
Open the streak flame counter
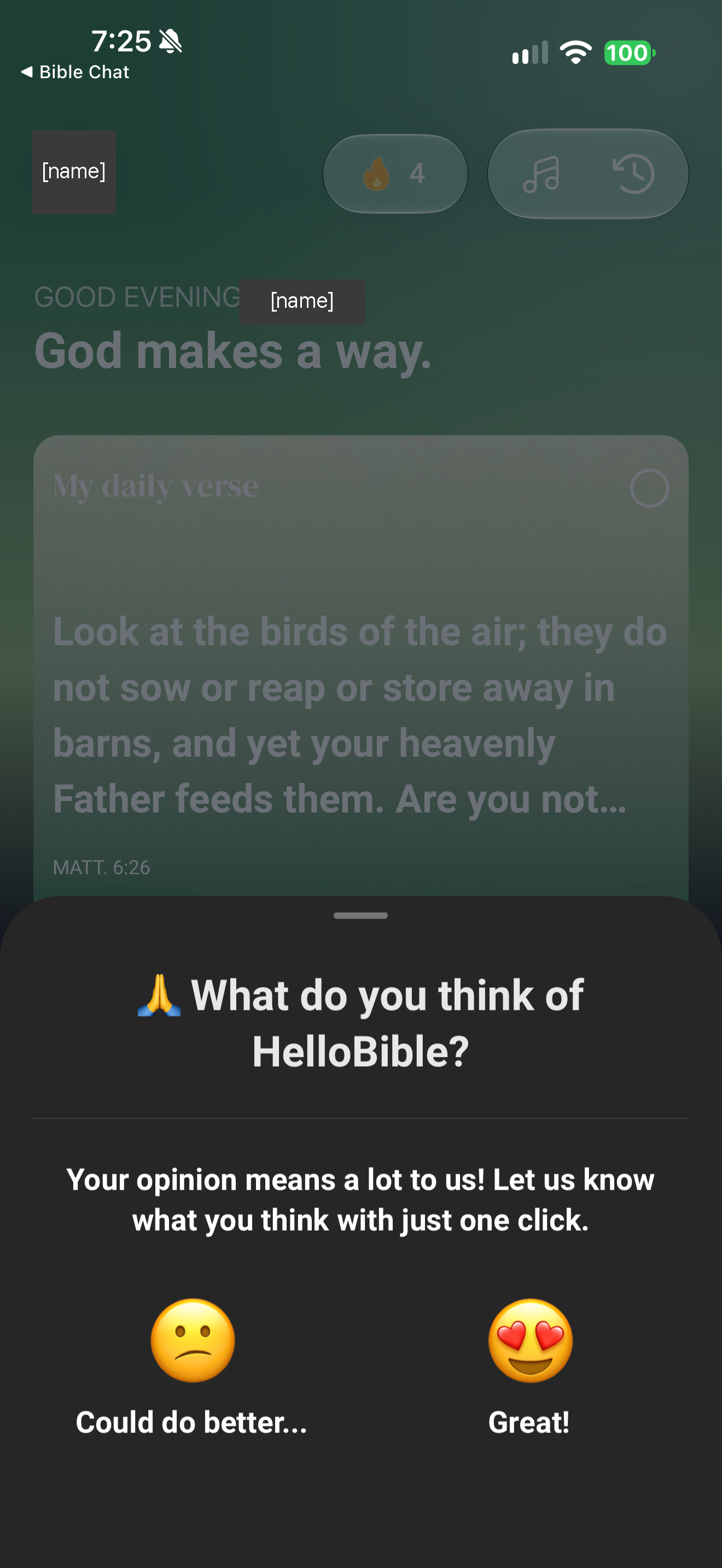point(395,173)
